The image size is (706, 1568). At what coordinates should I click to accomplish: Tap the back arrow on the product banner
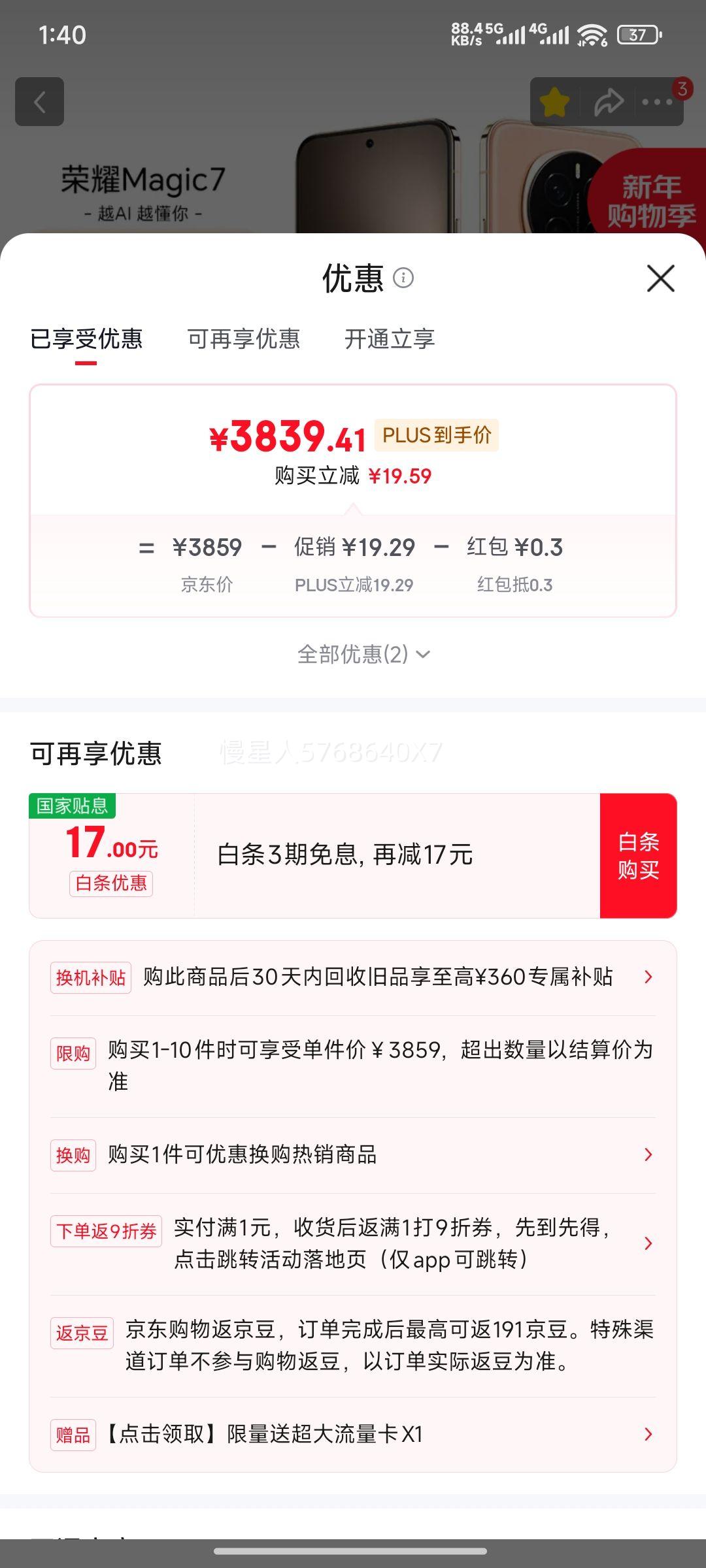point(39,102)
